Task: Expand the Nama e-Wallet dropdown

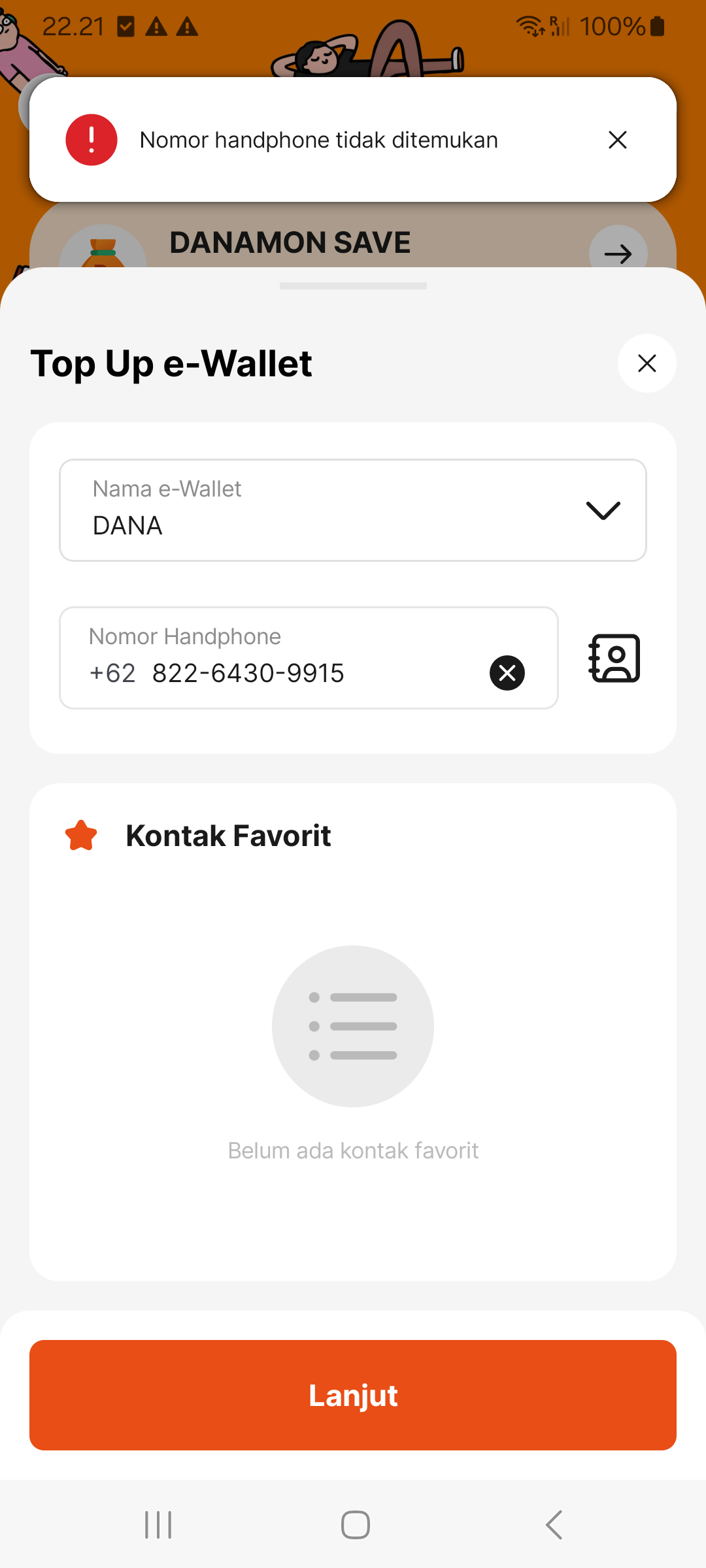Action: (x=353, y=510)
